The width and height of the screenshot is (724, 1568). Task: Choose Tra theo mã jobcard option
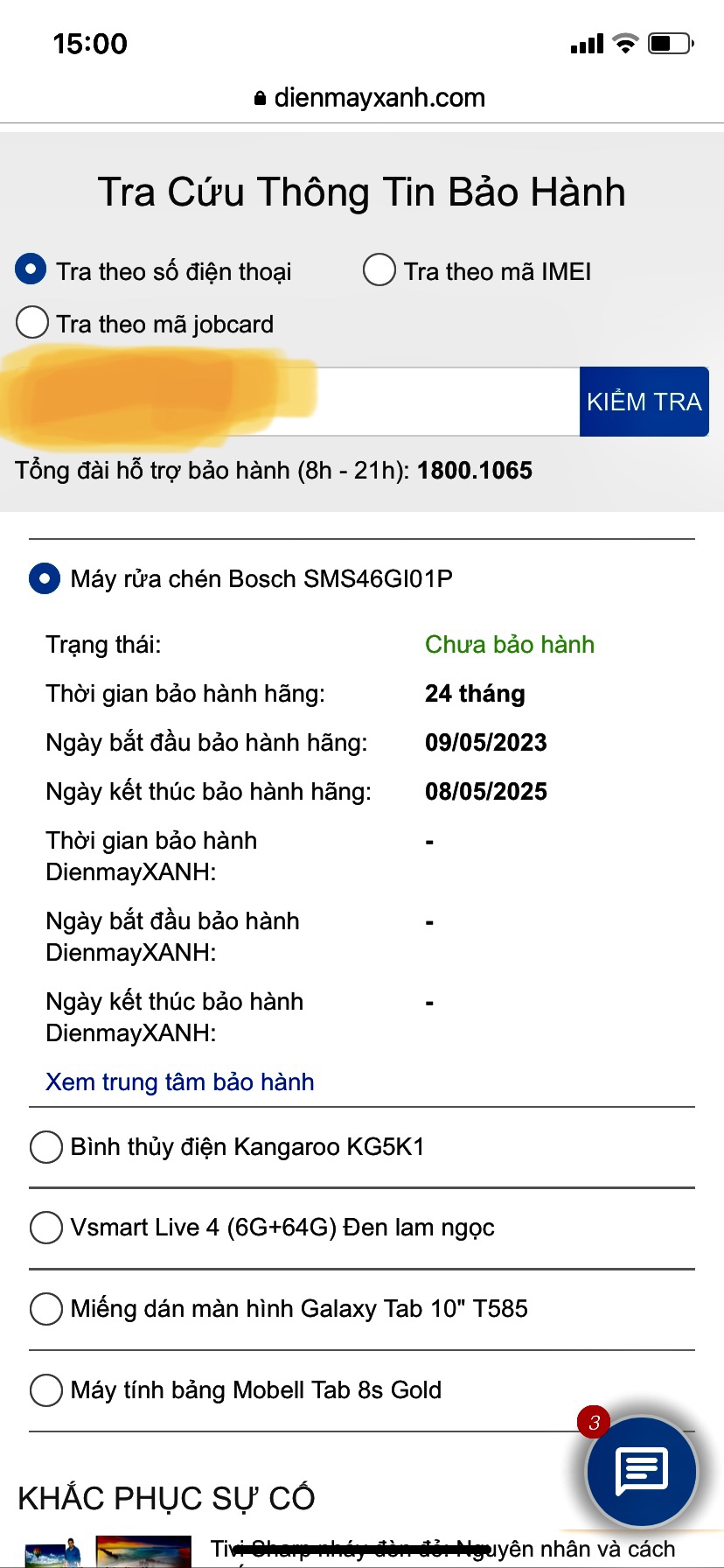click(x=32, y=322)
